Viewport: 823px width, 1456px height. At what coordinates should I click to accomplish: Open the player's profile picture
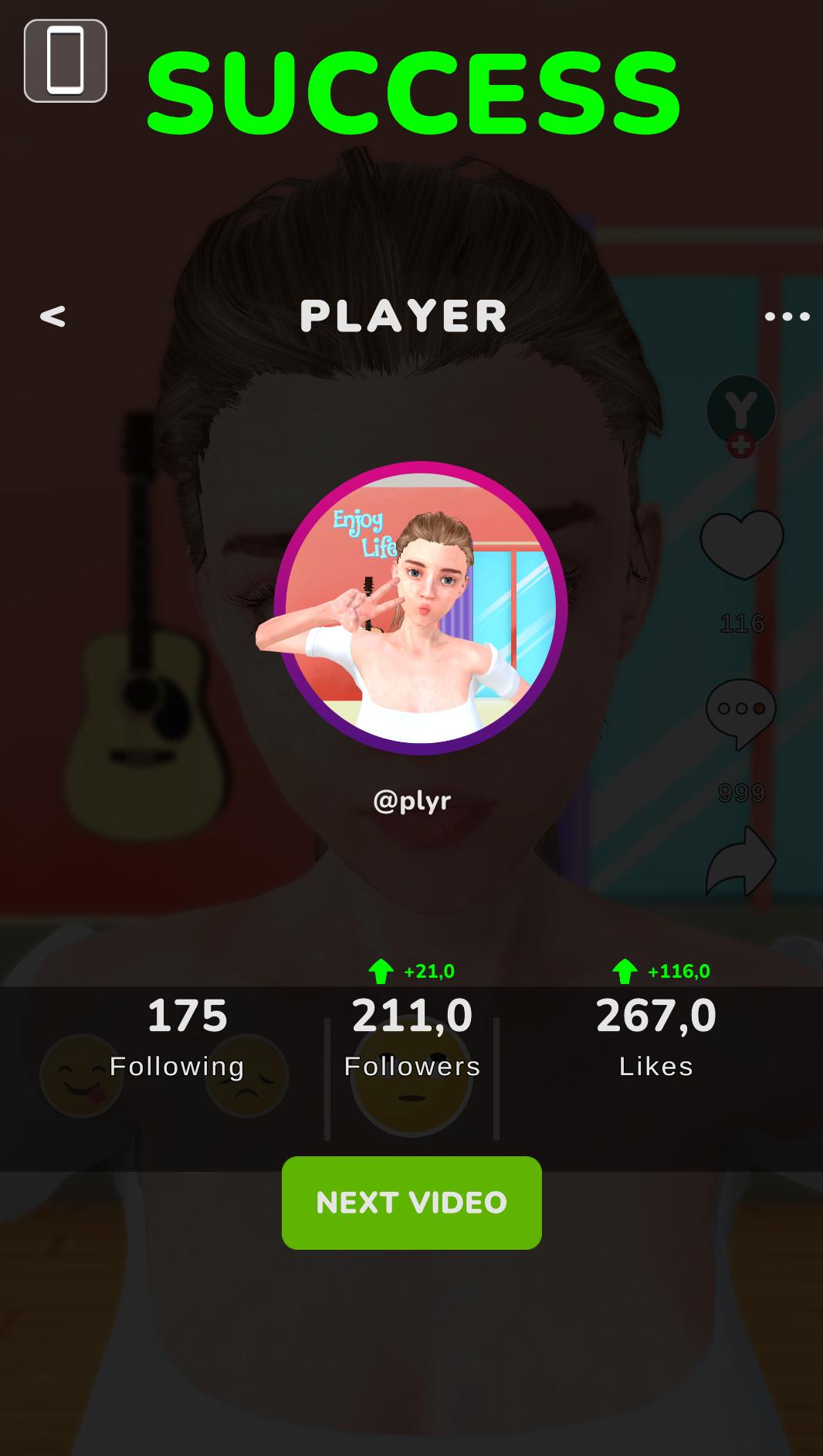pos(421,608)
